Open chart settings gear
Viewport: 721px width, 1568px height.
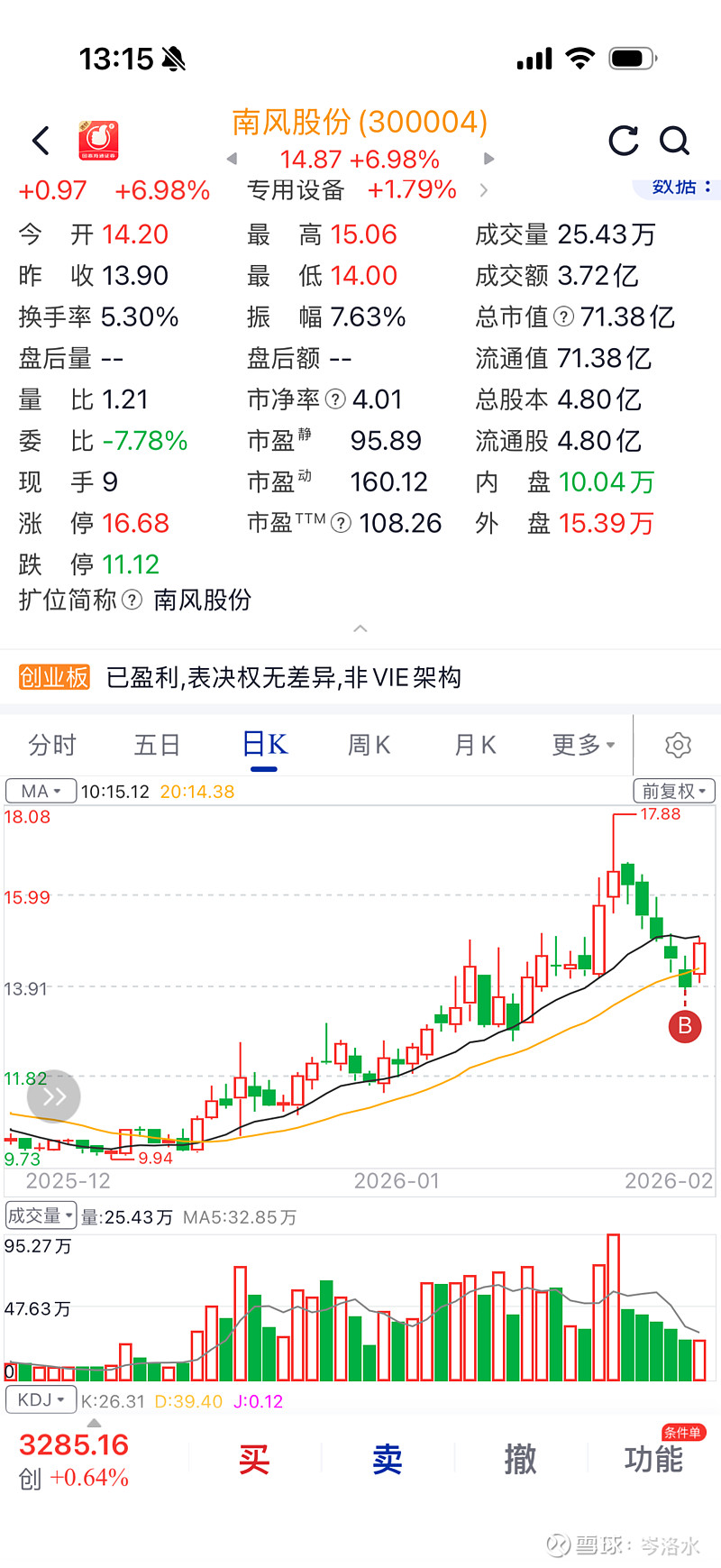pyautogui.click(x=678, y=745)
